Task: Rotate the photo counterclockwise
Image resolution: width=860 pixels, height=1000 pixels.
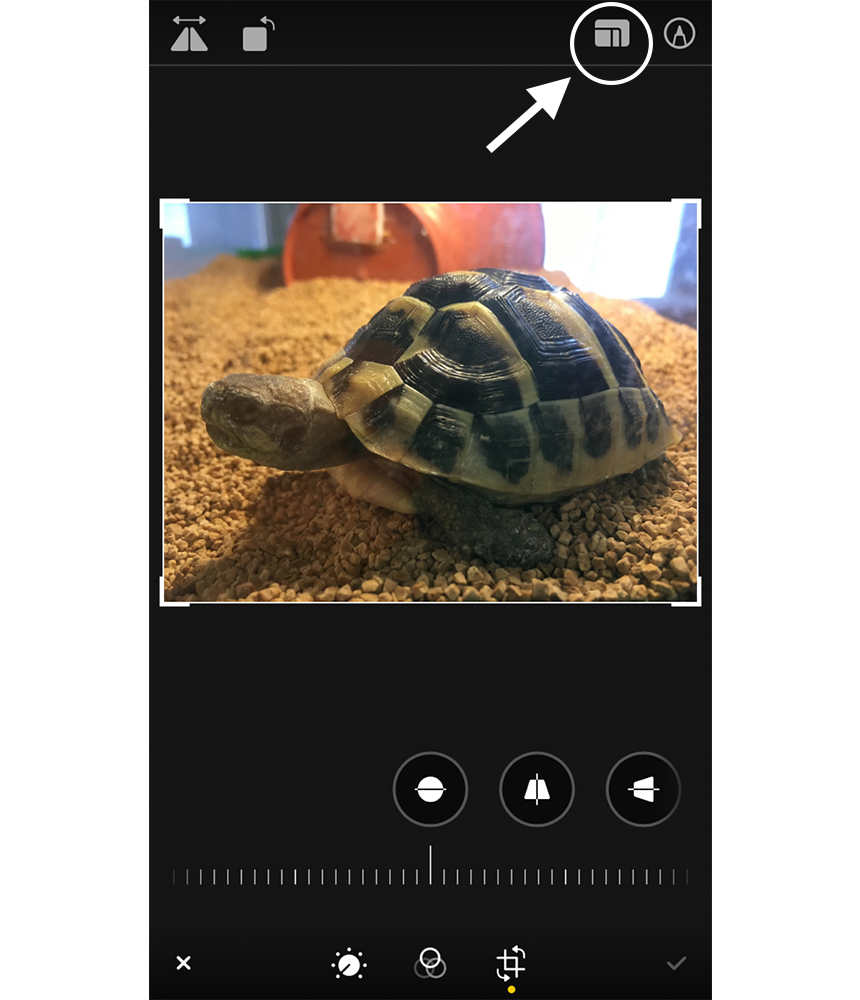Action: pyautogui.click(x=258, y=35)
